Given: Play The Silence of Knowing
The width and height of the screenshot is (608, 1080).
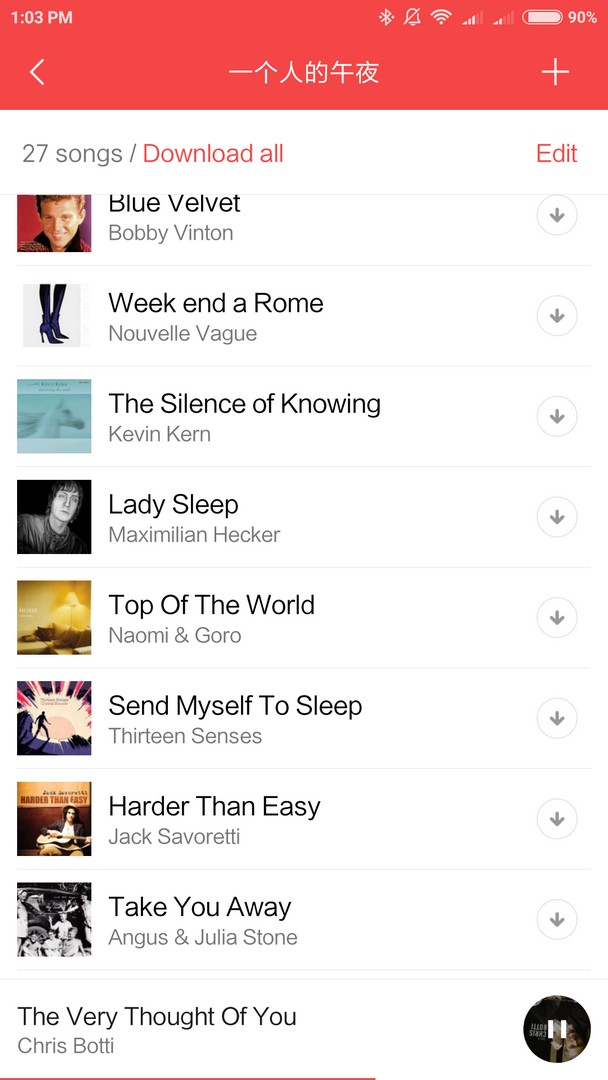Looking at the screenshot, I should tap(304, 417).
